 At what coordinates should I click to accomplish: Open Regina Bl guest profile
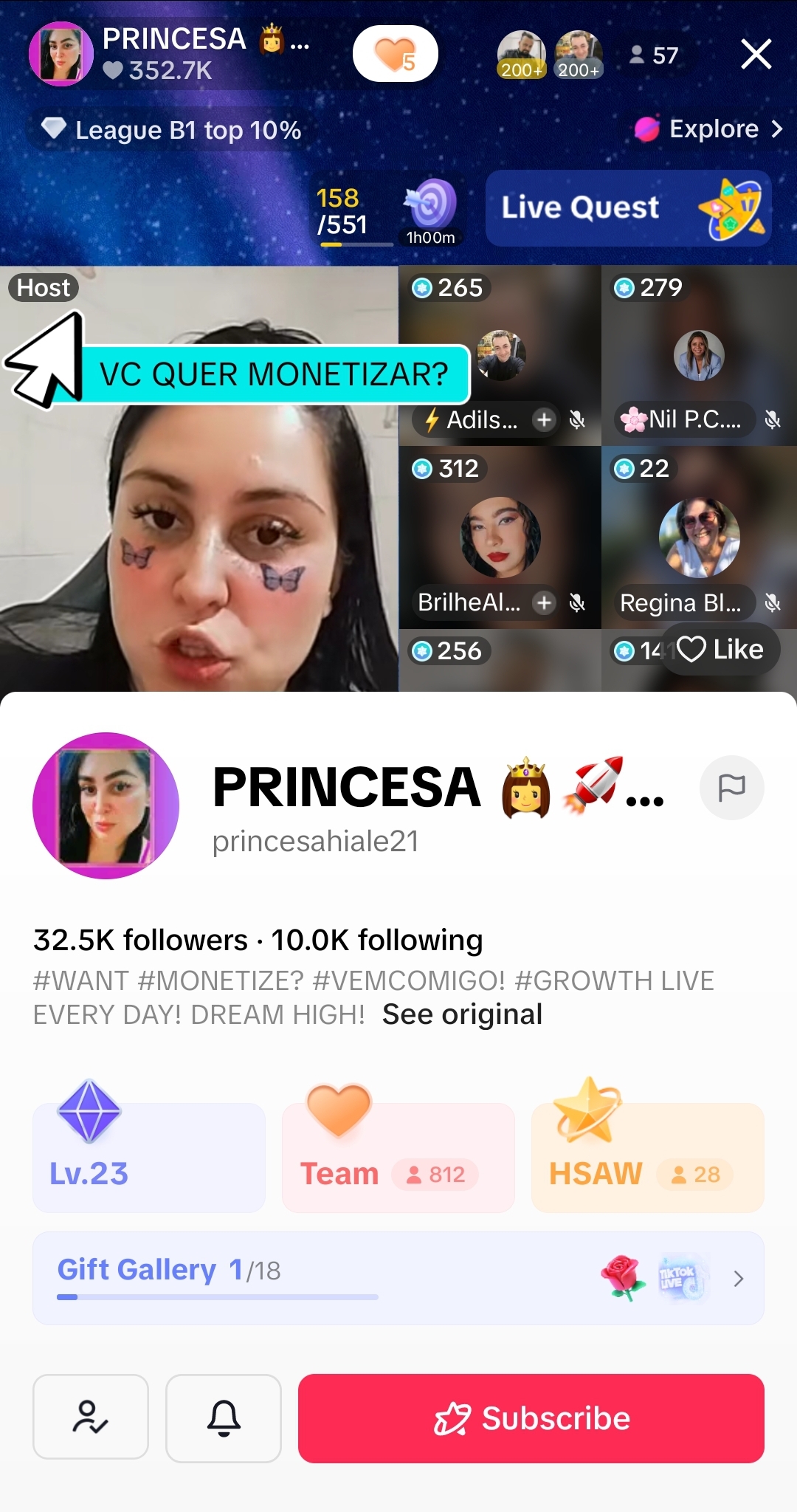tap(699, 537)
